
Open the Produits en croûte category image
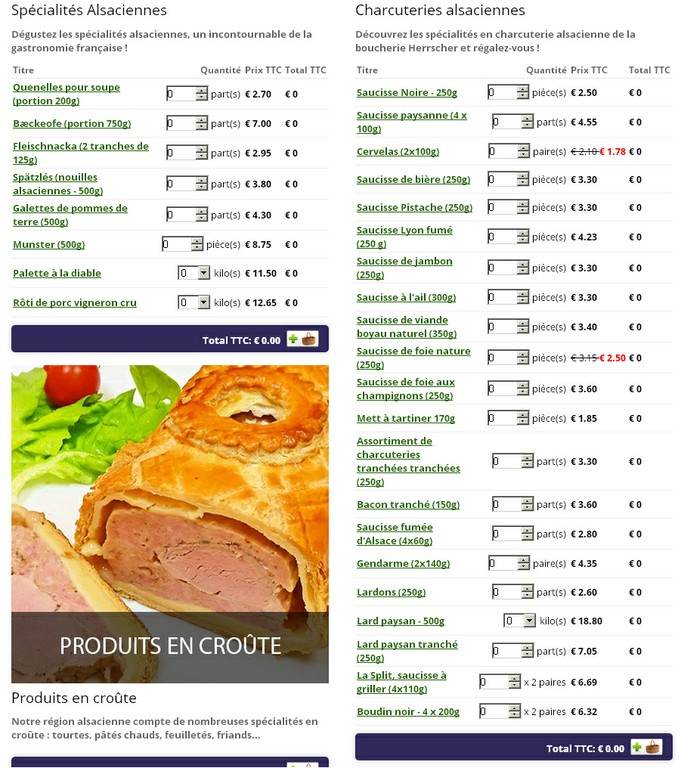coord(170,523)
